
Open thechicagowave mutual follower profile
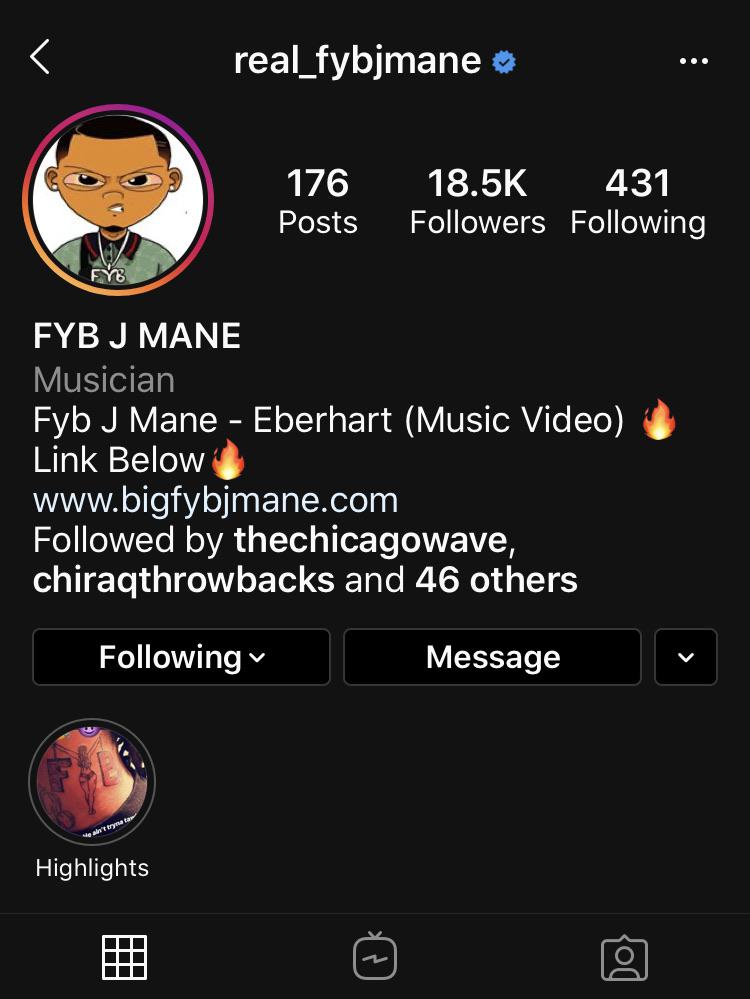point(372,540)
